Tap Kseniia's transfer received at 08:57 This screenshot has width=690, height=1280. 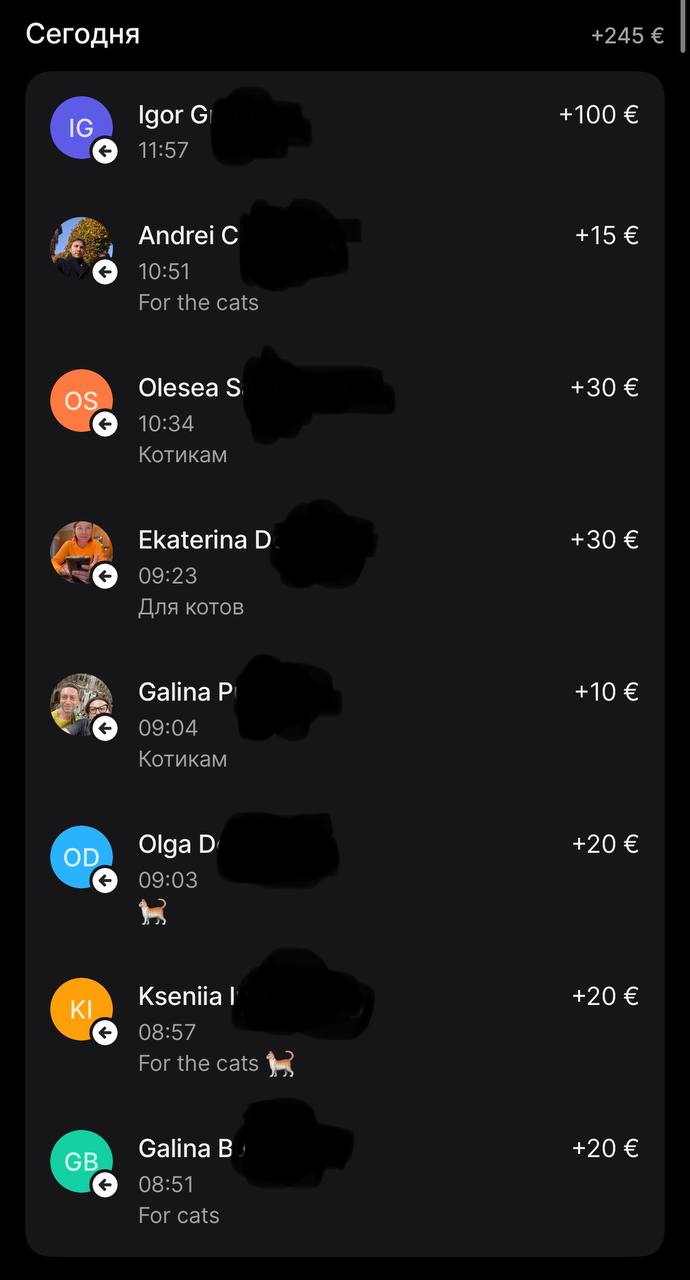coord(345,1027)
